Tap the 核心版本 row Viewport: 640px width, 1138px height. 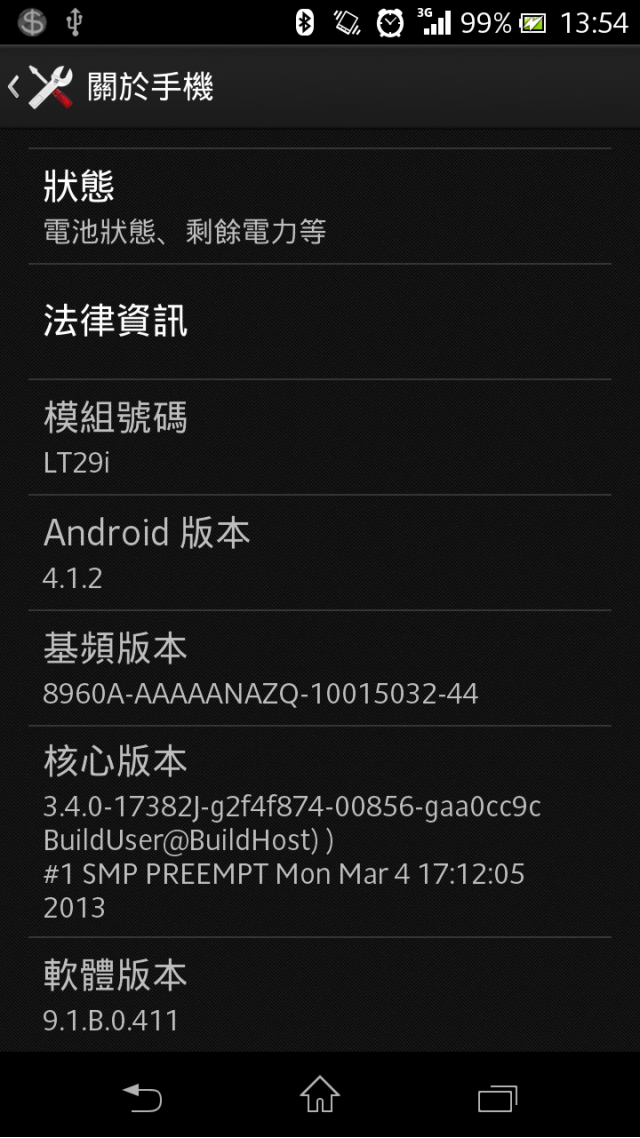[x=320, y=831]
